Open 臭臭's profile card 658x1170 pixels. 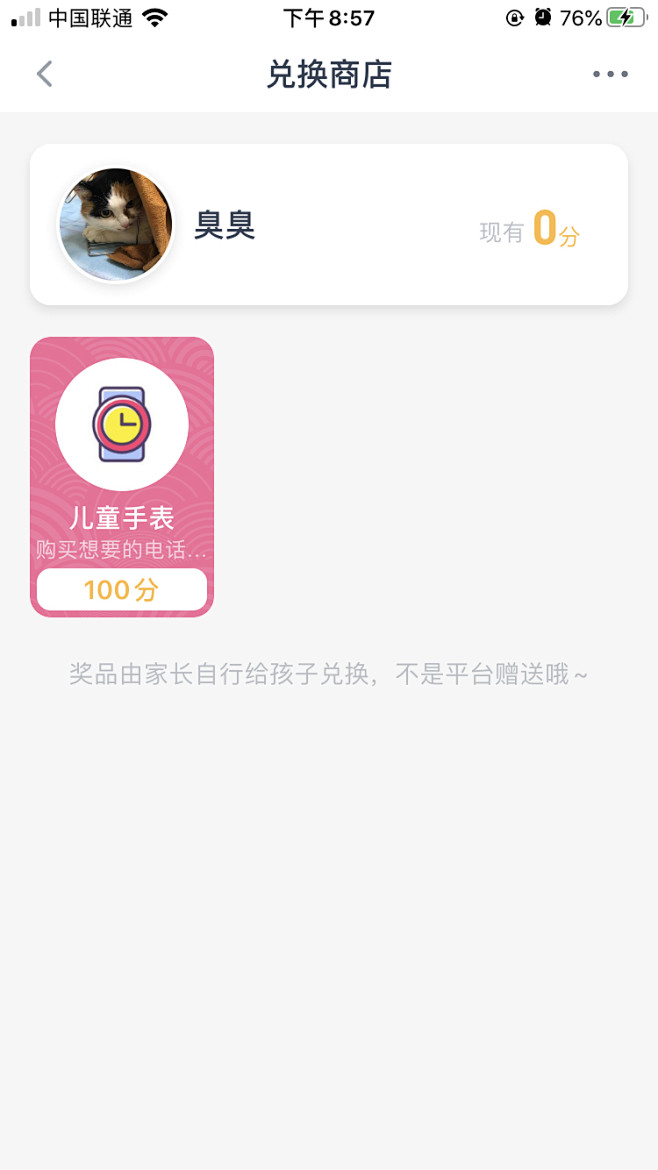pos(328,225)
